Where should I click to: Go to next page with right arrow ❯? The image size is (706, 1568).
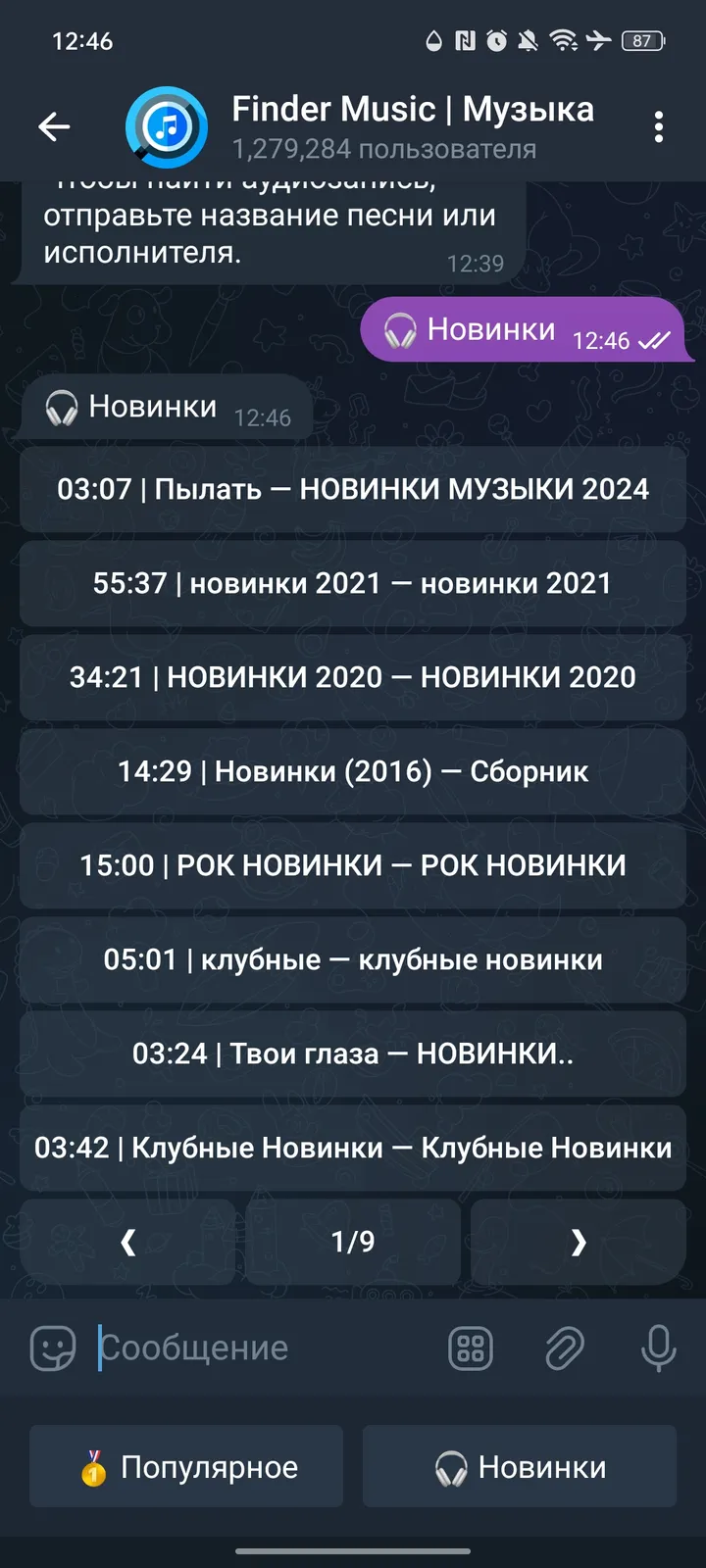(578, 1242)
